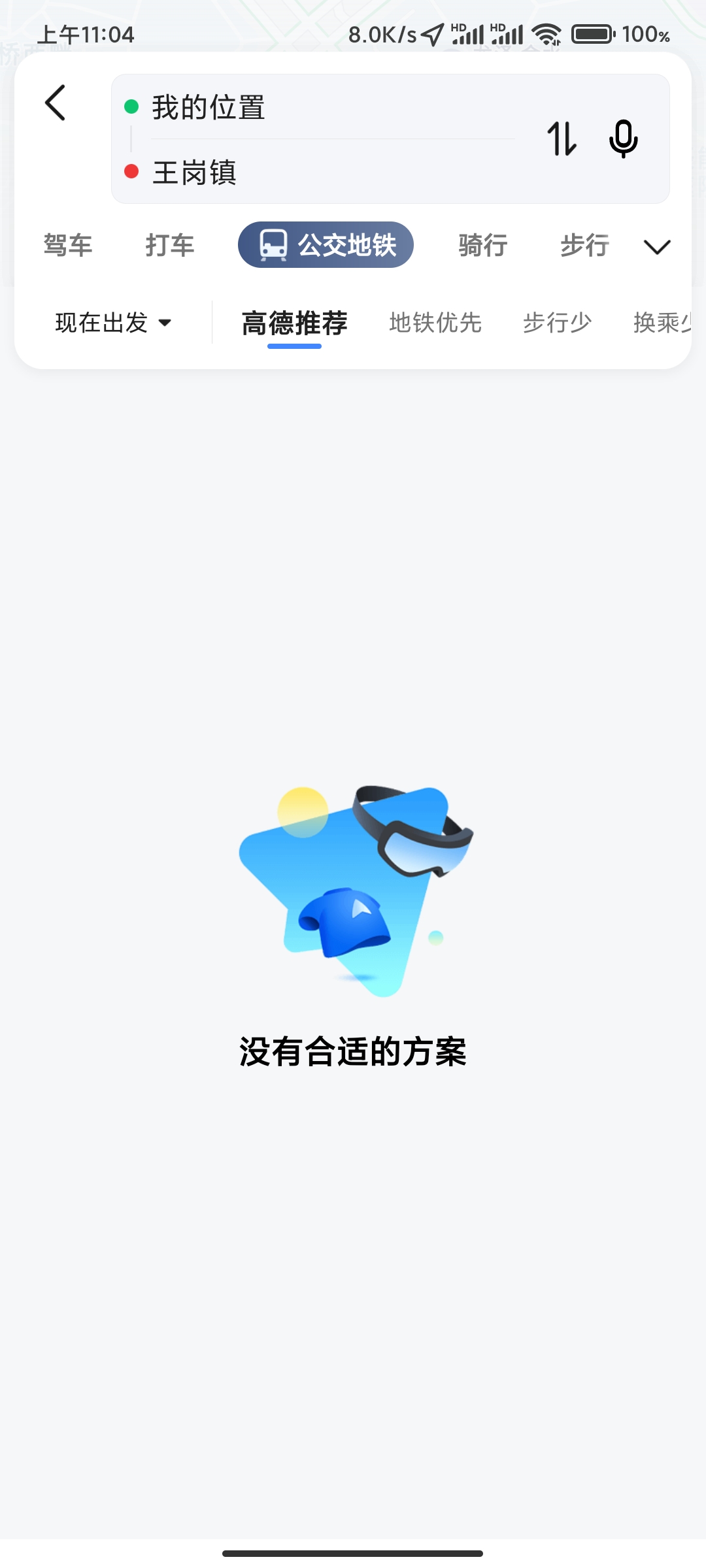Switch to 打车 taxi mode
This screenshot has height=1568, width=706.
point(170,246)
